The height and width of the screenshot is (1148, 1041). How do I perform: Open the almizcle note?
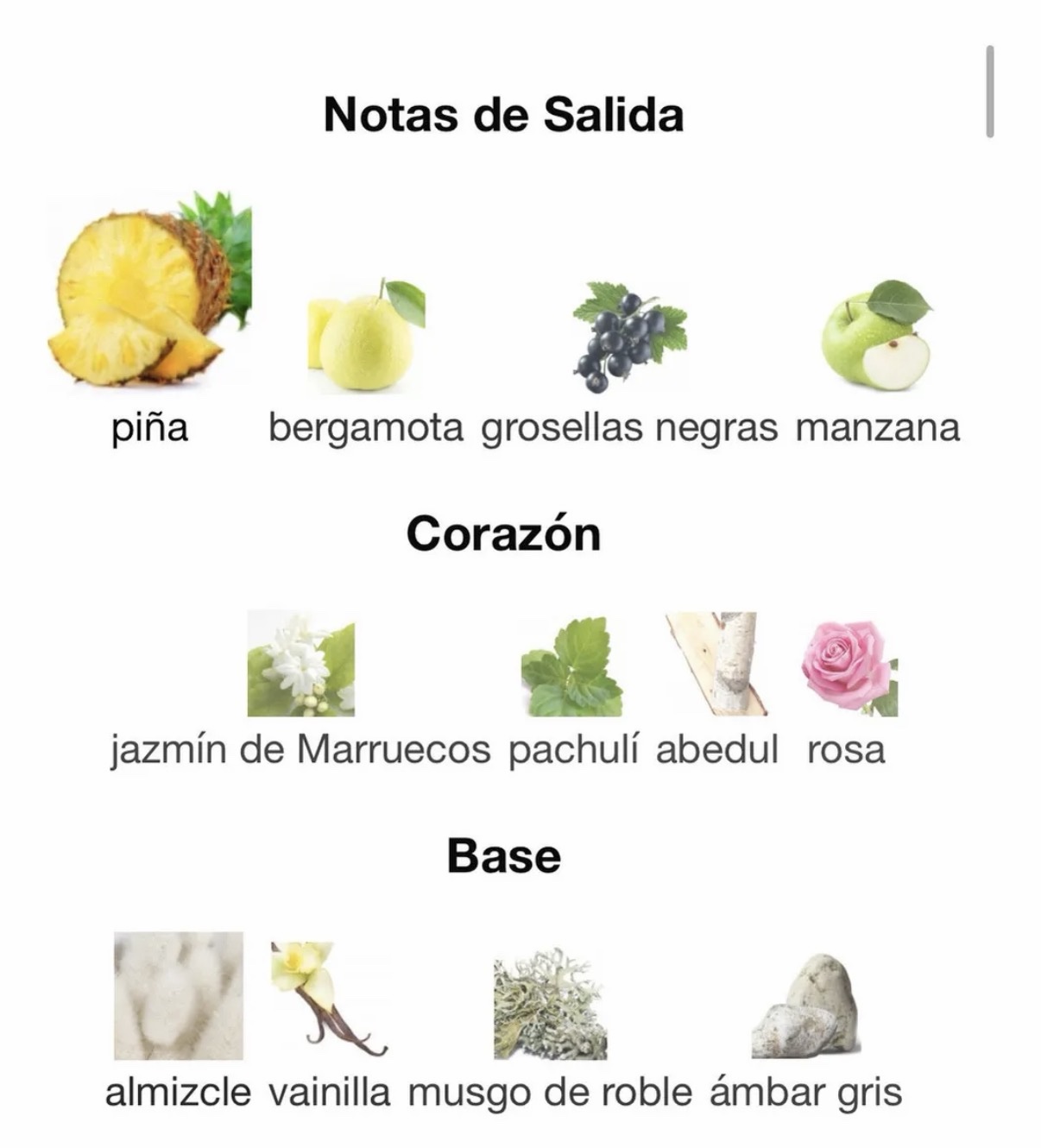click(179, 995)
